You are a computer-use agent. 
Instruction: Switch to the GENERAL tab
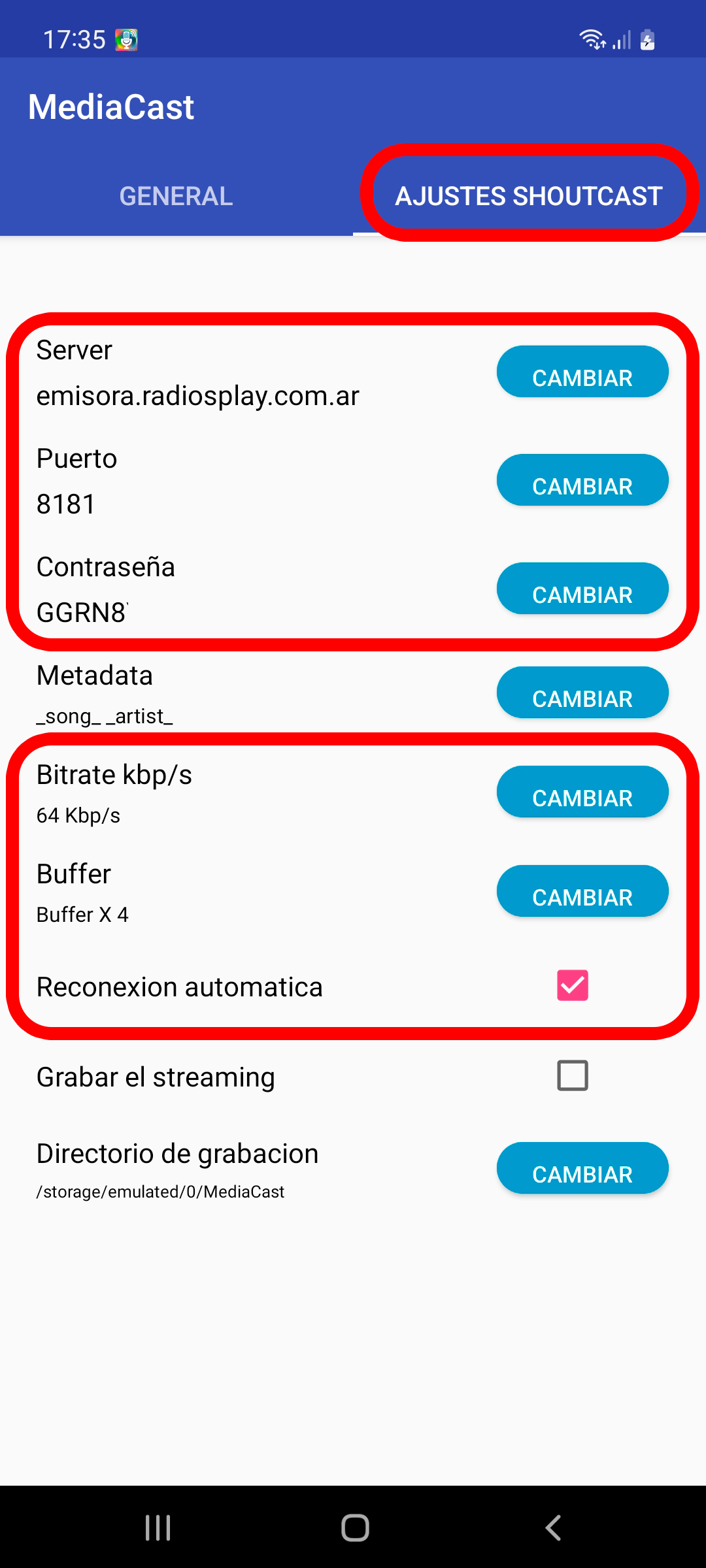tap(176, 196)
